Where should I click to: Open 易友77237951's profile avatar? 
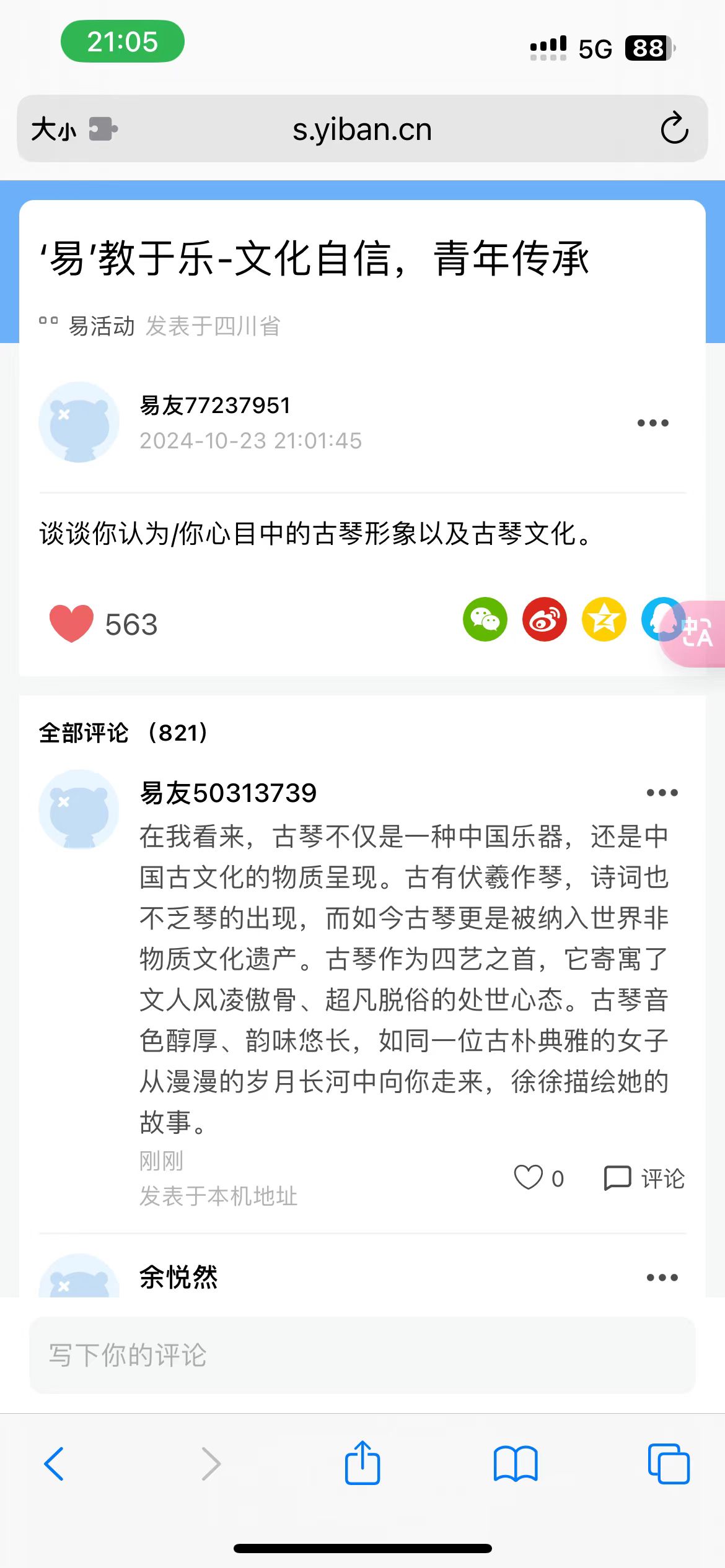79,422
